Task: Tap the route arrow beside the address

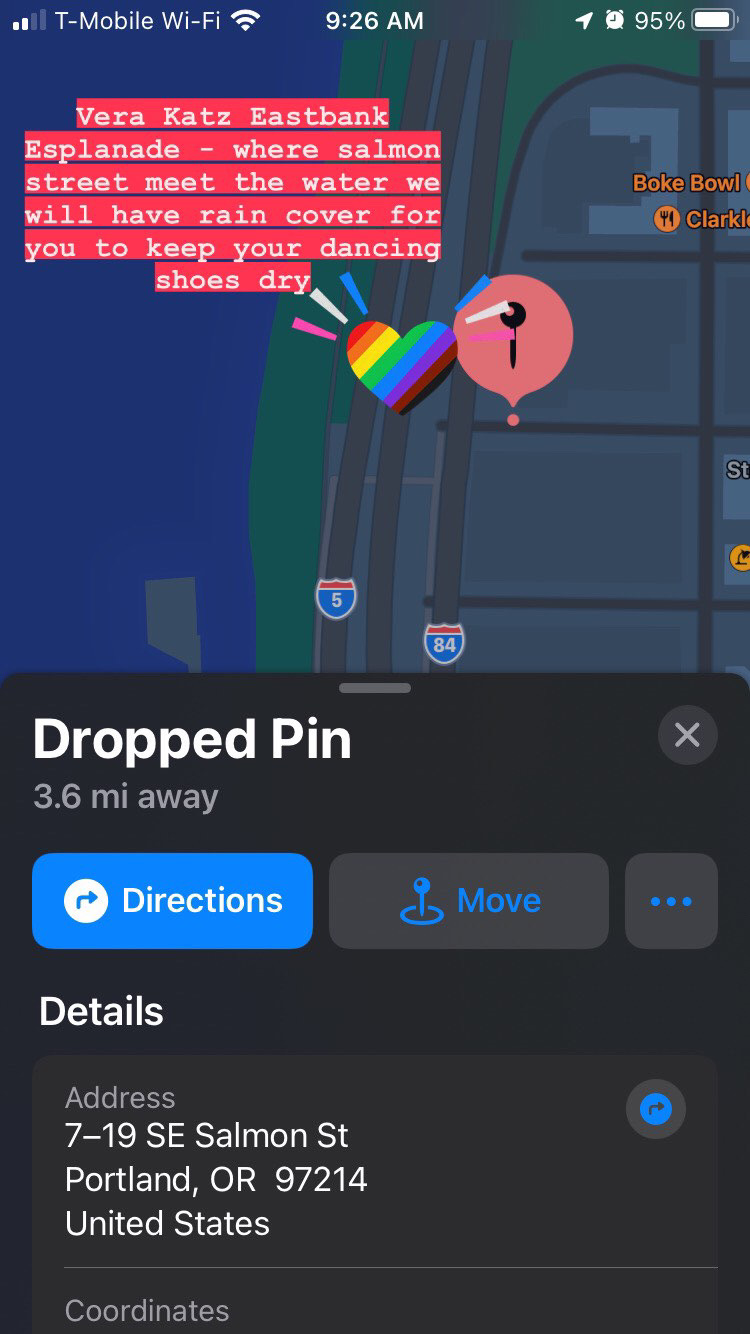Action: 655,1108
